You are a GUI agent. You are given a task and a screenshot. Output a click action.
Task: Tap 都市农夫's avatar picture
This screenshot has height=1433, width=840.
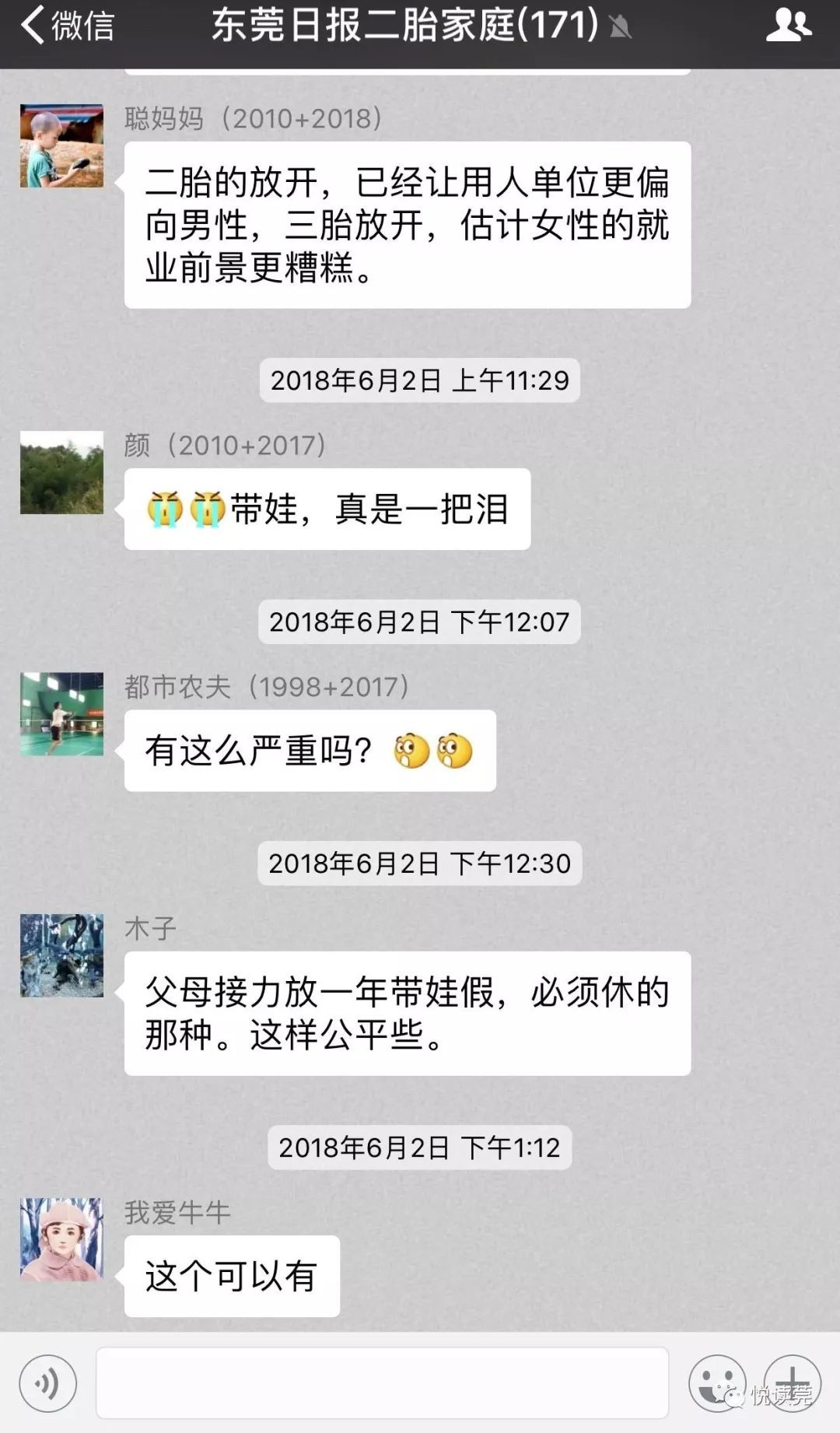coord(61,714)
